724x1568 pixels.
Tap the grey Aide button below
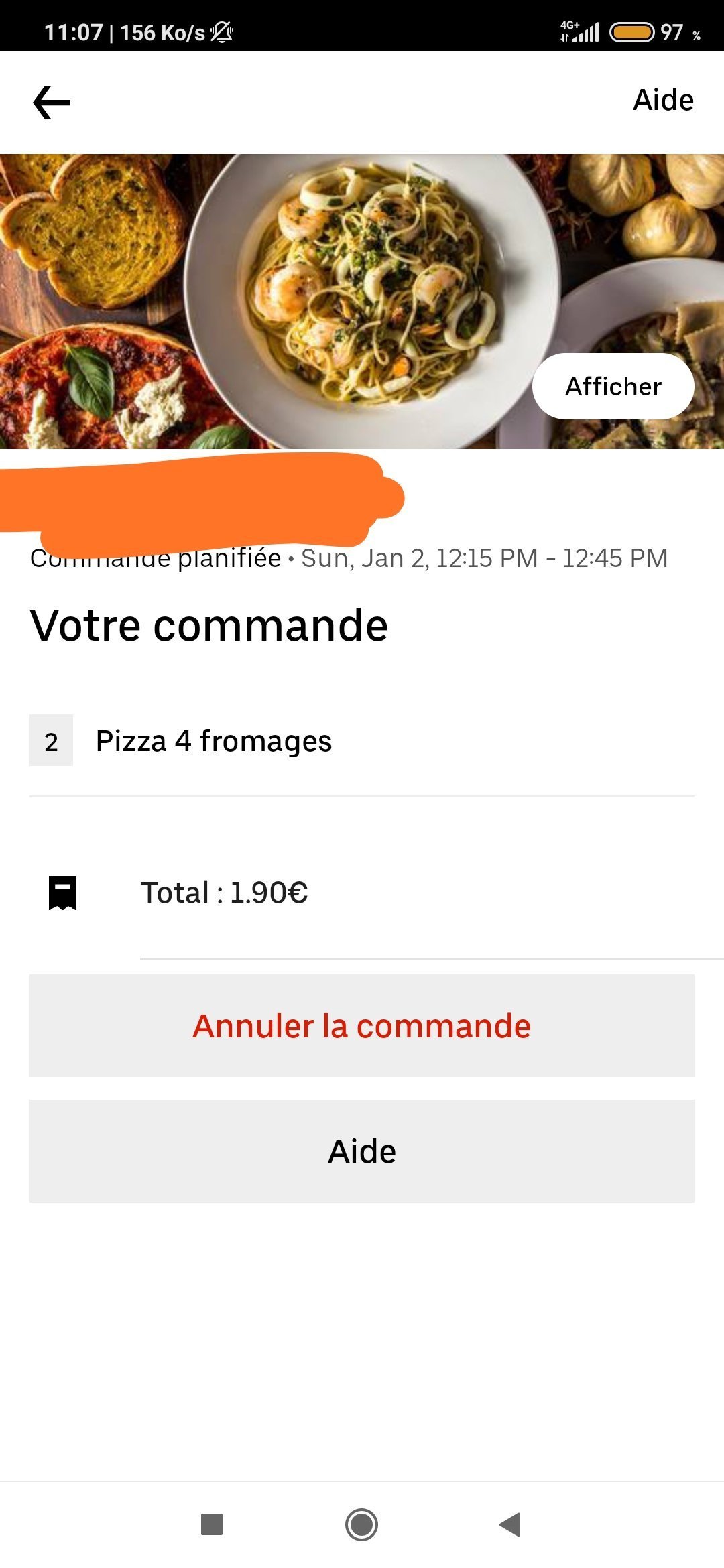(362, 1151)
